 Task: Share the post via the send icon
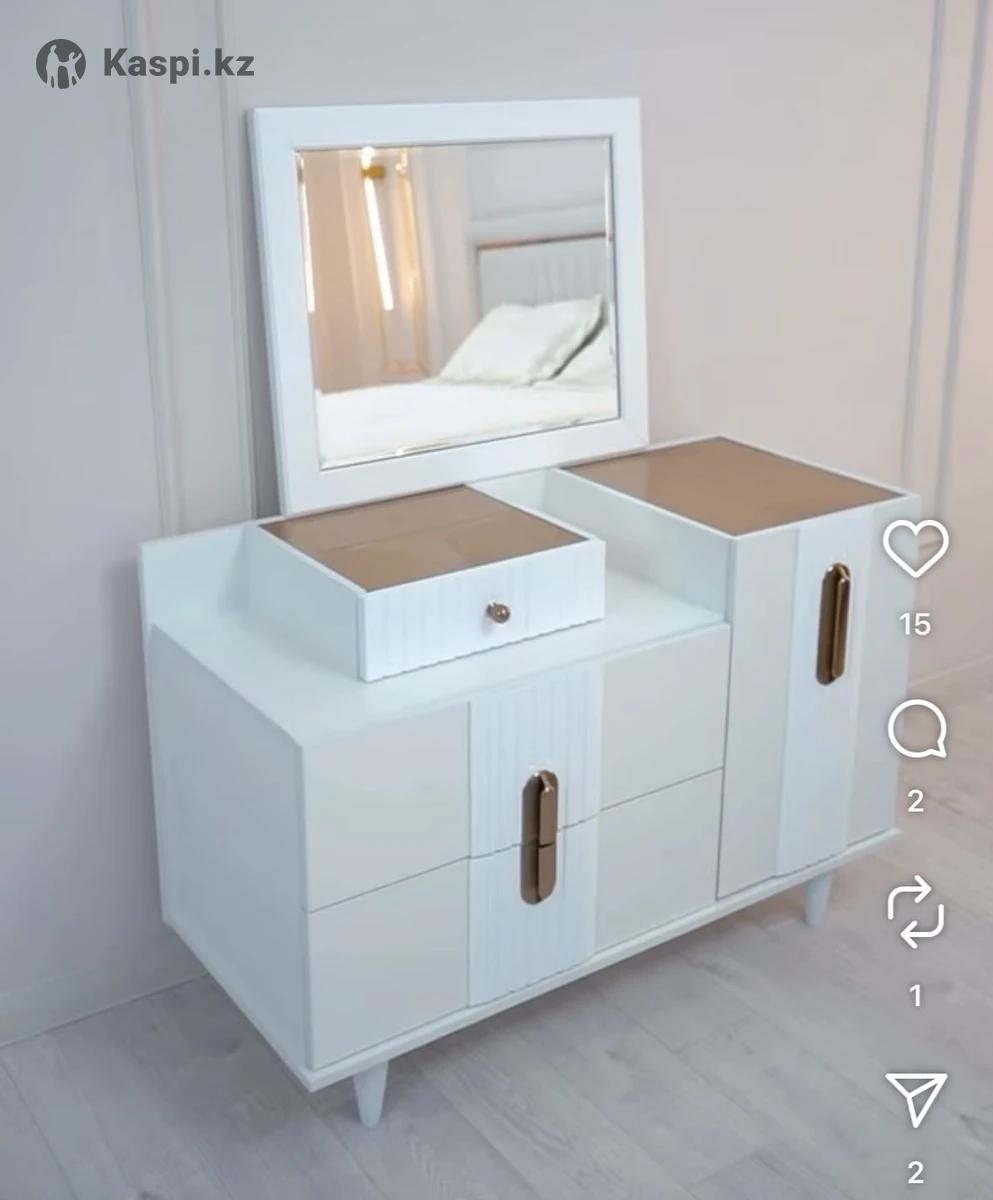[x=916, y=1099]
